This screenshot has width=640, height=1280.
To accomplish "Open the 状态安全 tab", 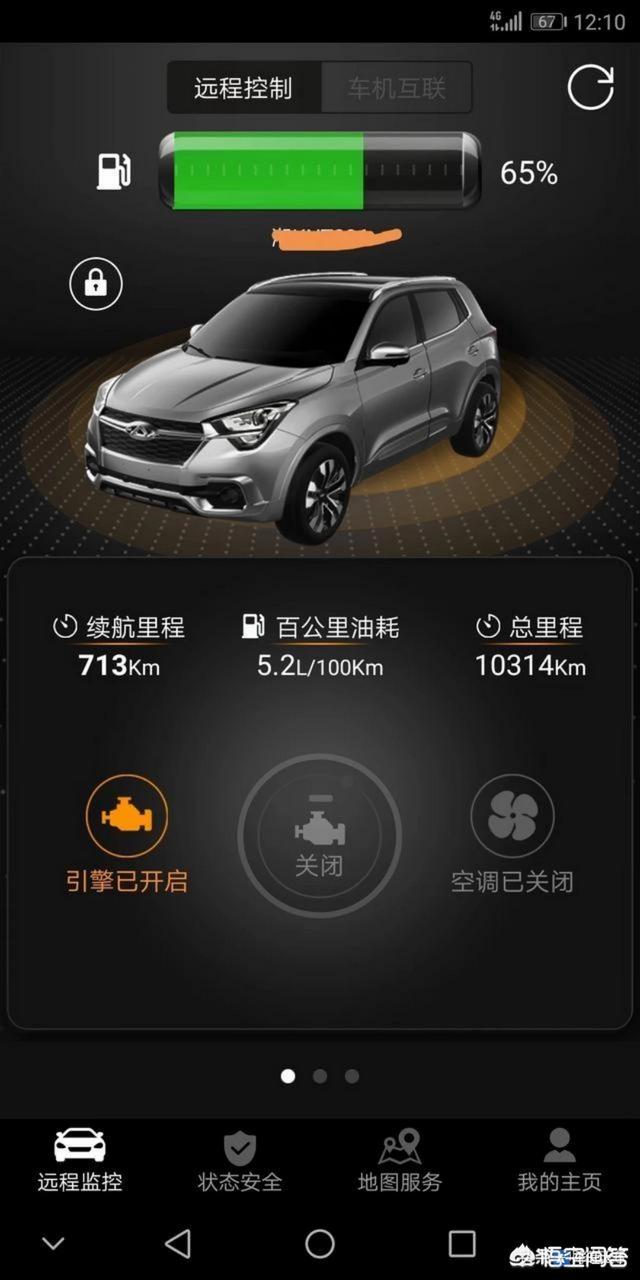I will coord(240,1162).
